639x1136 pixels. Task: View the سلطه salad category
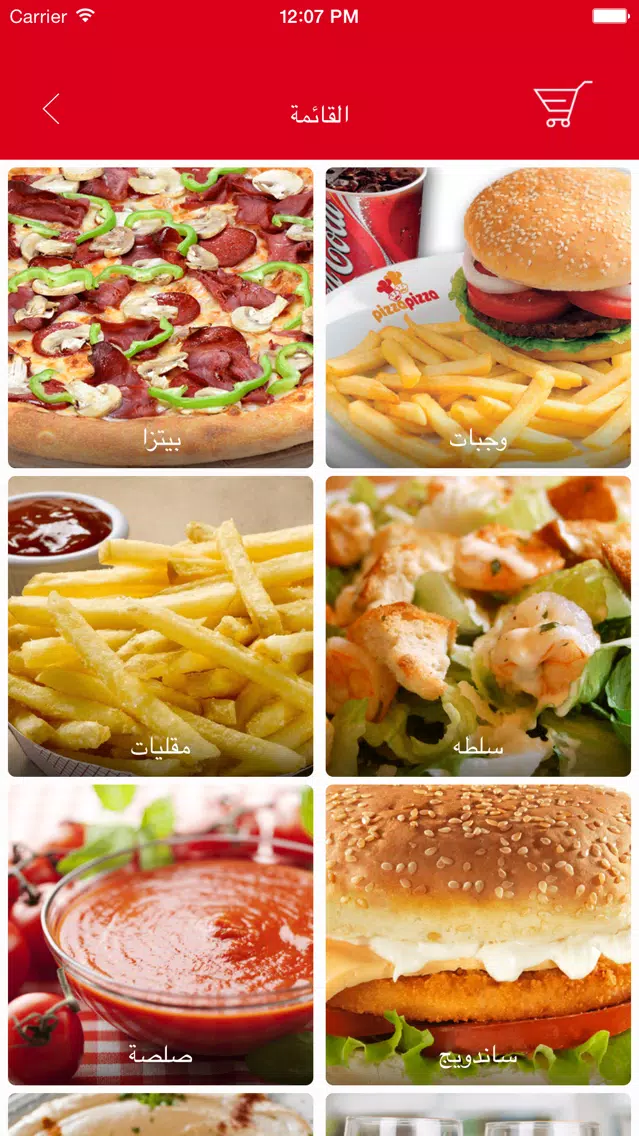(478, 626)
